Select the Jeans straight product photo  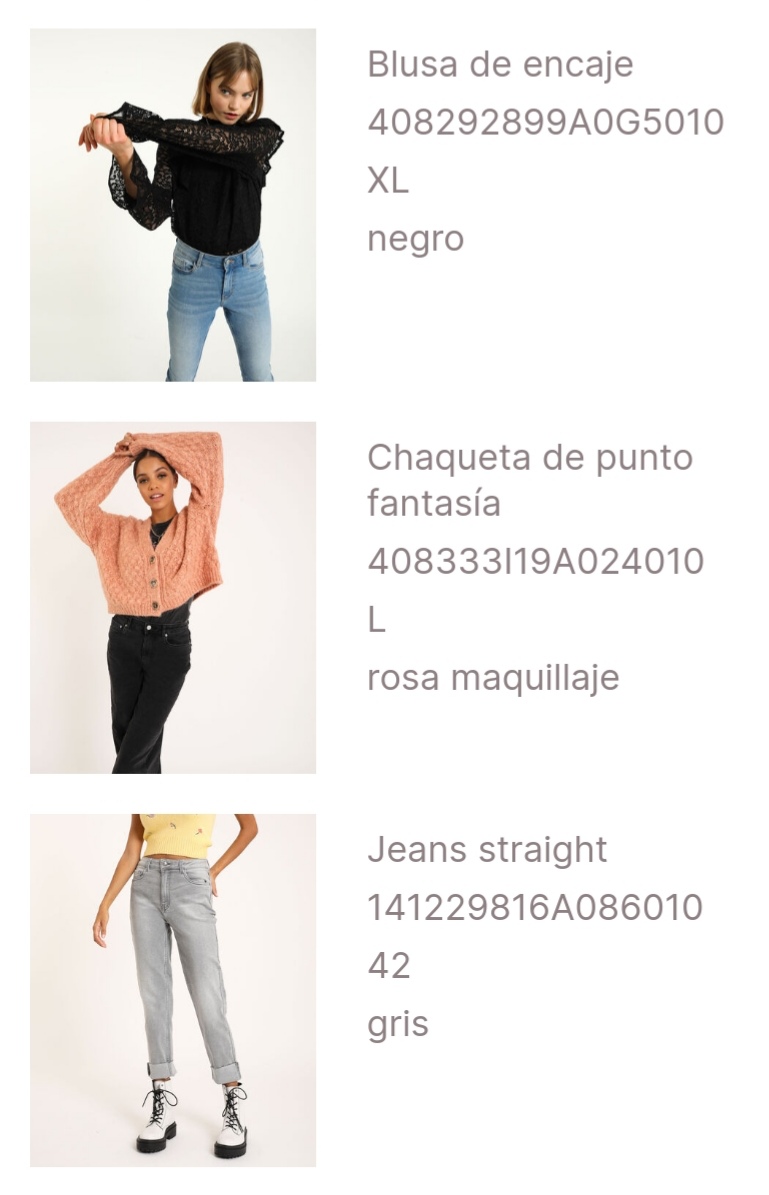click(x=173, y=990)
